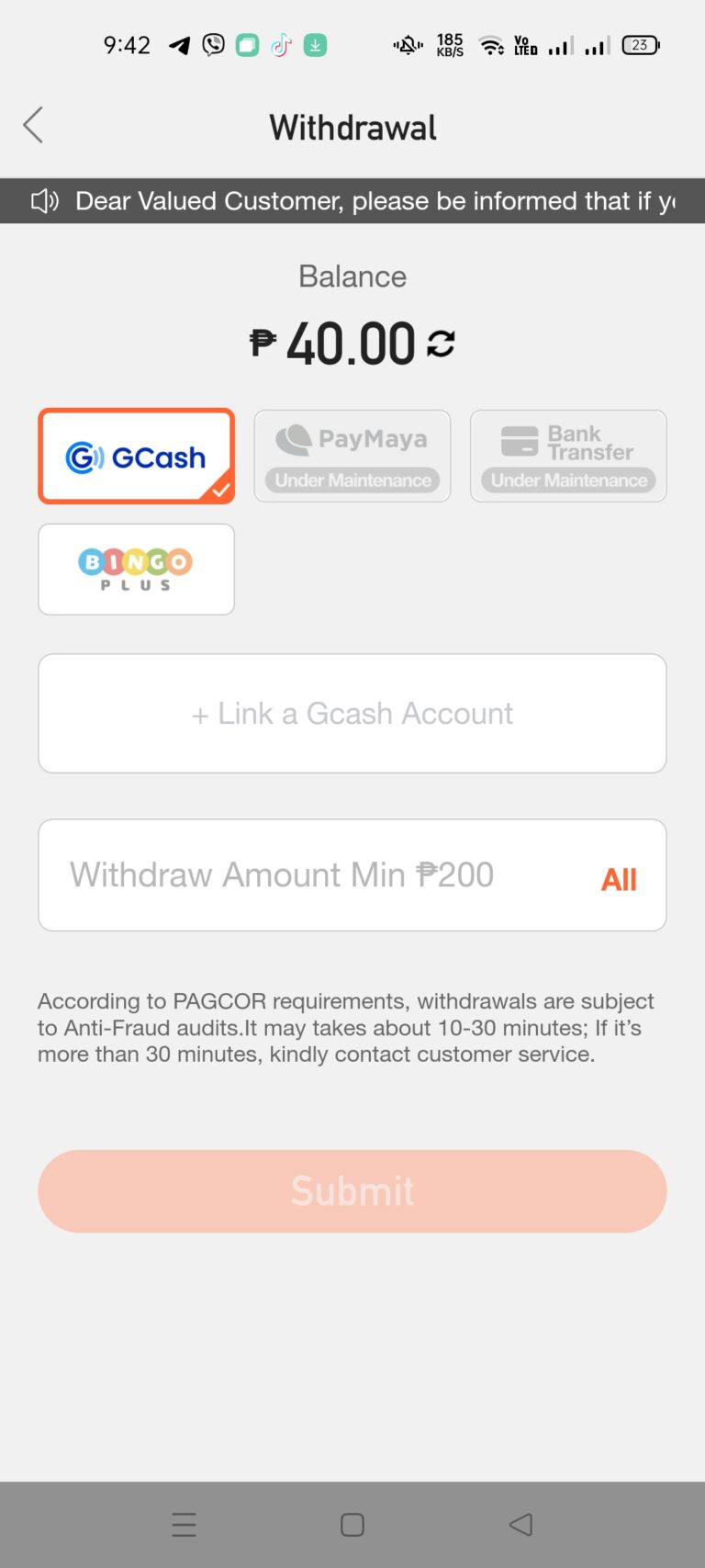Tap the battery level indicator
Screen dimensions: 705x1568
coord(641,45)
